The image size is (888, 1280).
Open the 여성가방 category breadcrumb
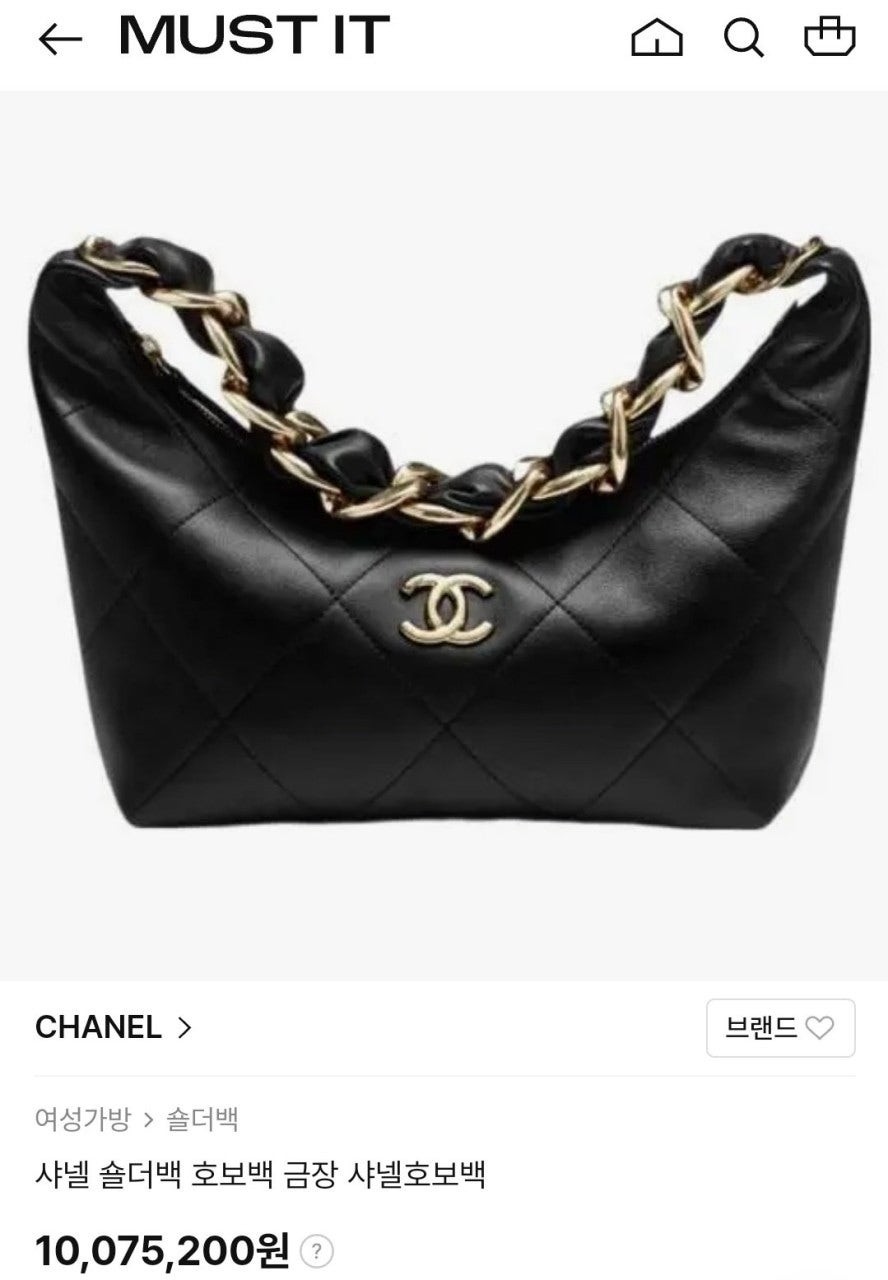[83, 1119]
